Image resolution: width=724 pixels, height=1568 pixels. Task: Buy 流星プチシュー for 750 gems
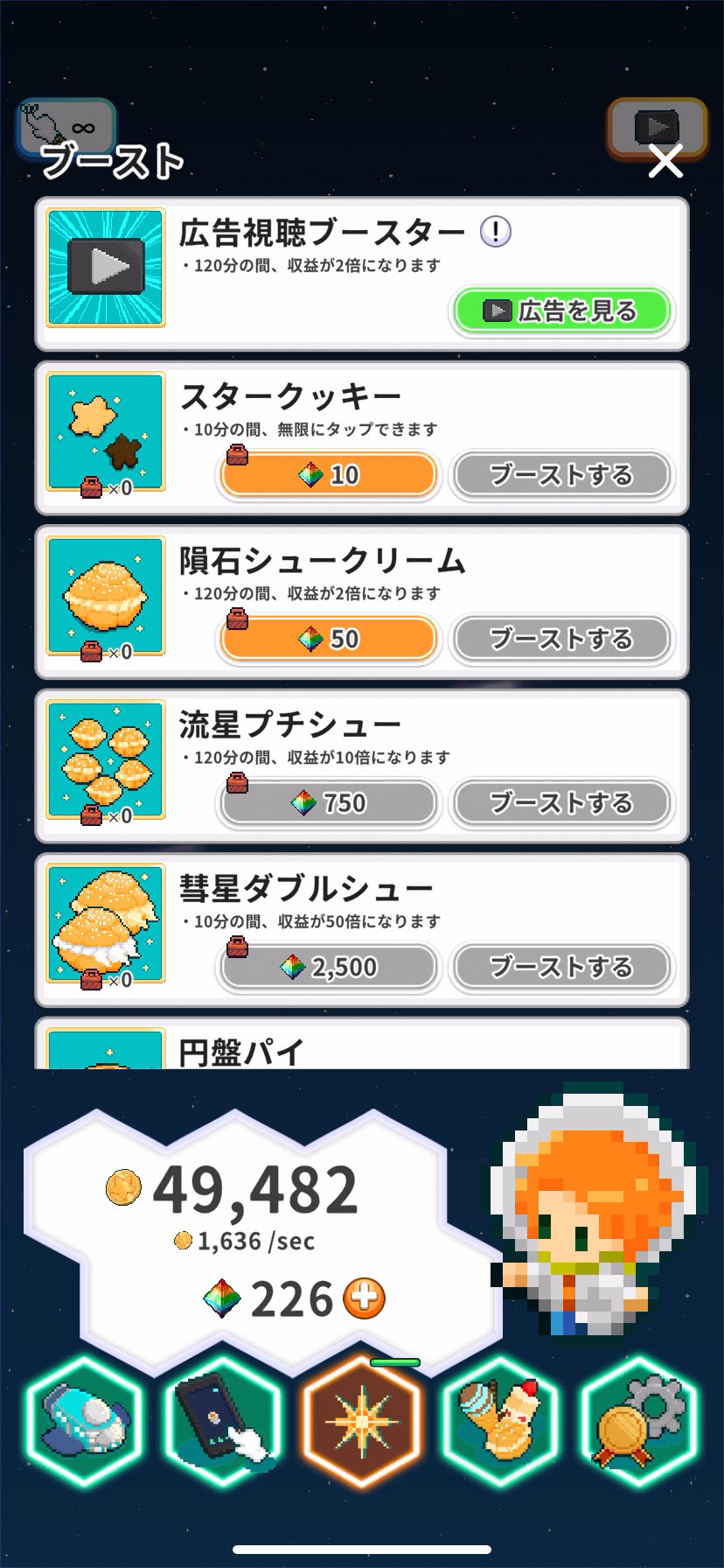329,802
